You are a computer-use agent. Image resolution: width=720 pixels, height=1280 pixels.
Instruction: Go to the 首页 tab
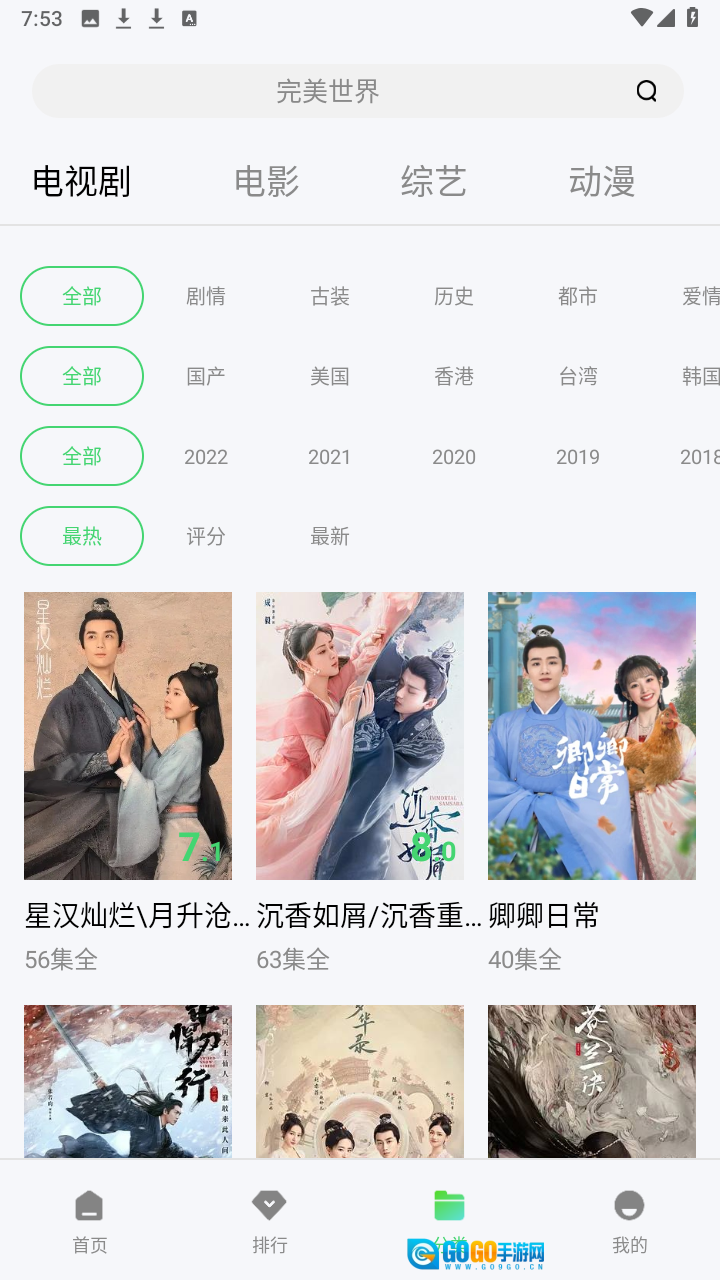coord(90,1221)
